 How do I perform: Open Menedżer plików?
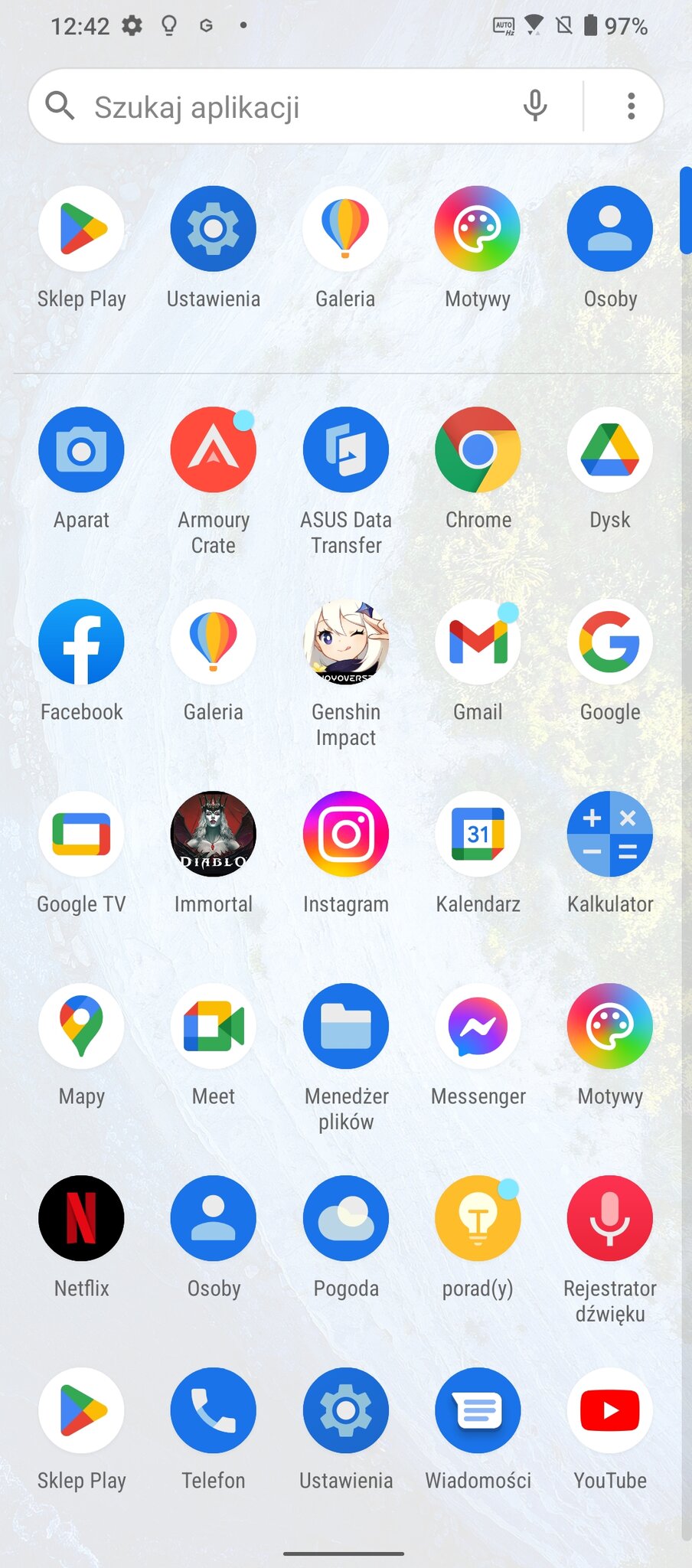tap(346, 1026)
